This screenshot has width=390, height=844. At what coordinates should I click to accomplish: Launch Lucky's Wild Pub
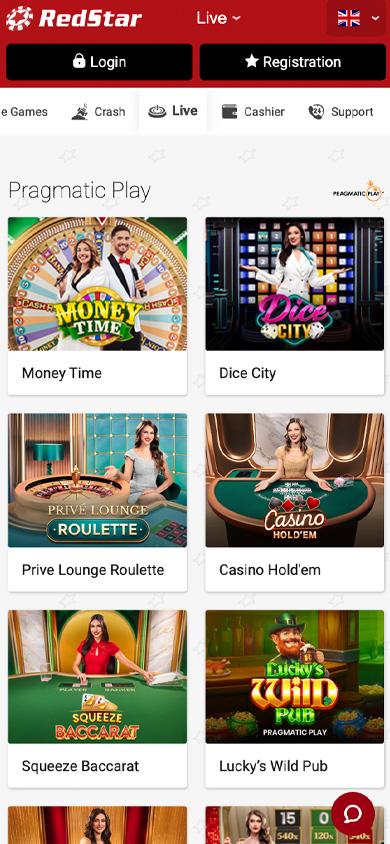coord(295,699)
